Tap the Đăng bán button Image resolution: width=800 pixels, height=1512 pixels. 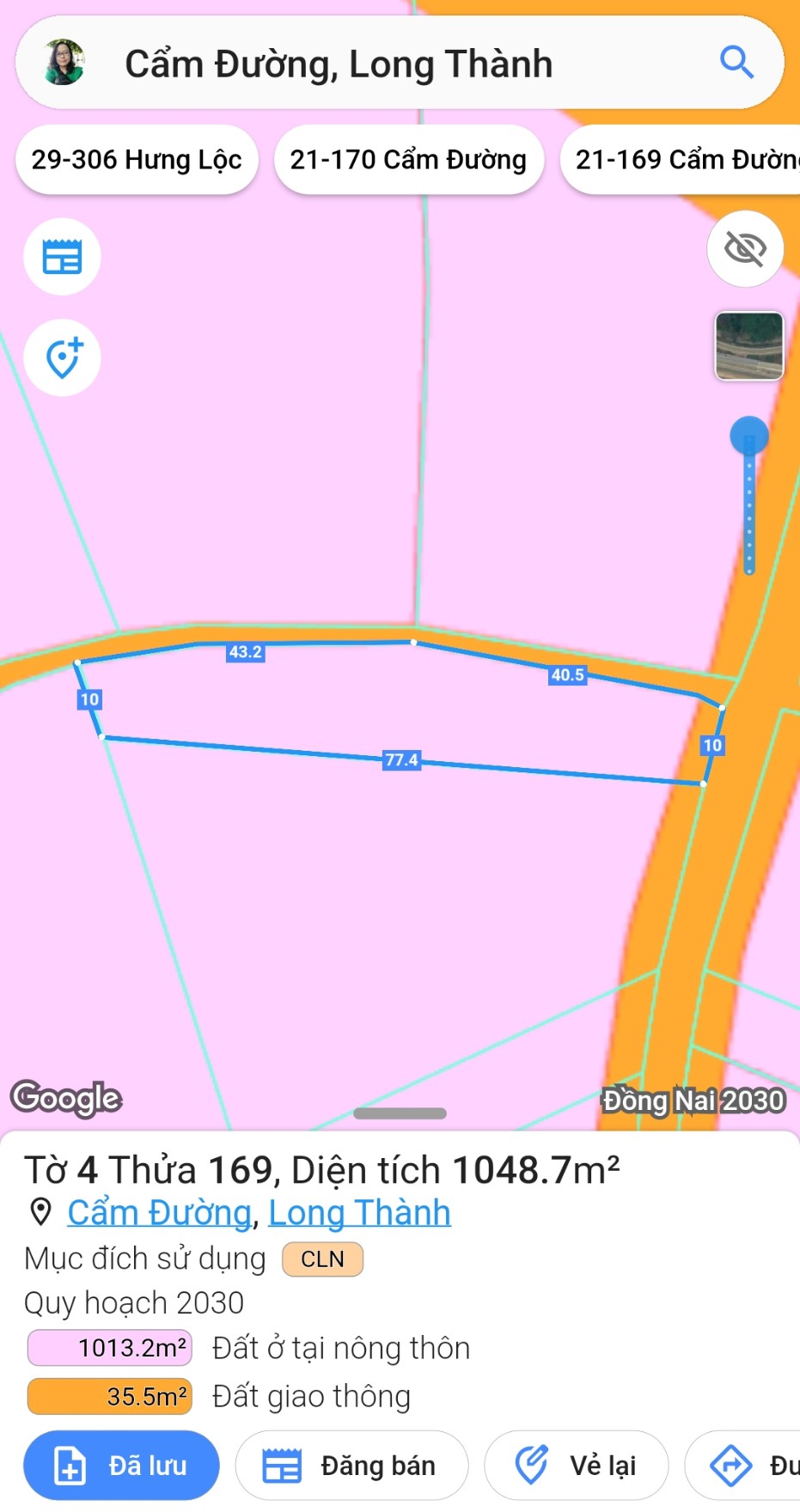351,1465
